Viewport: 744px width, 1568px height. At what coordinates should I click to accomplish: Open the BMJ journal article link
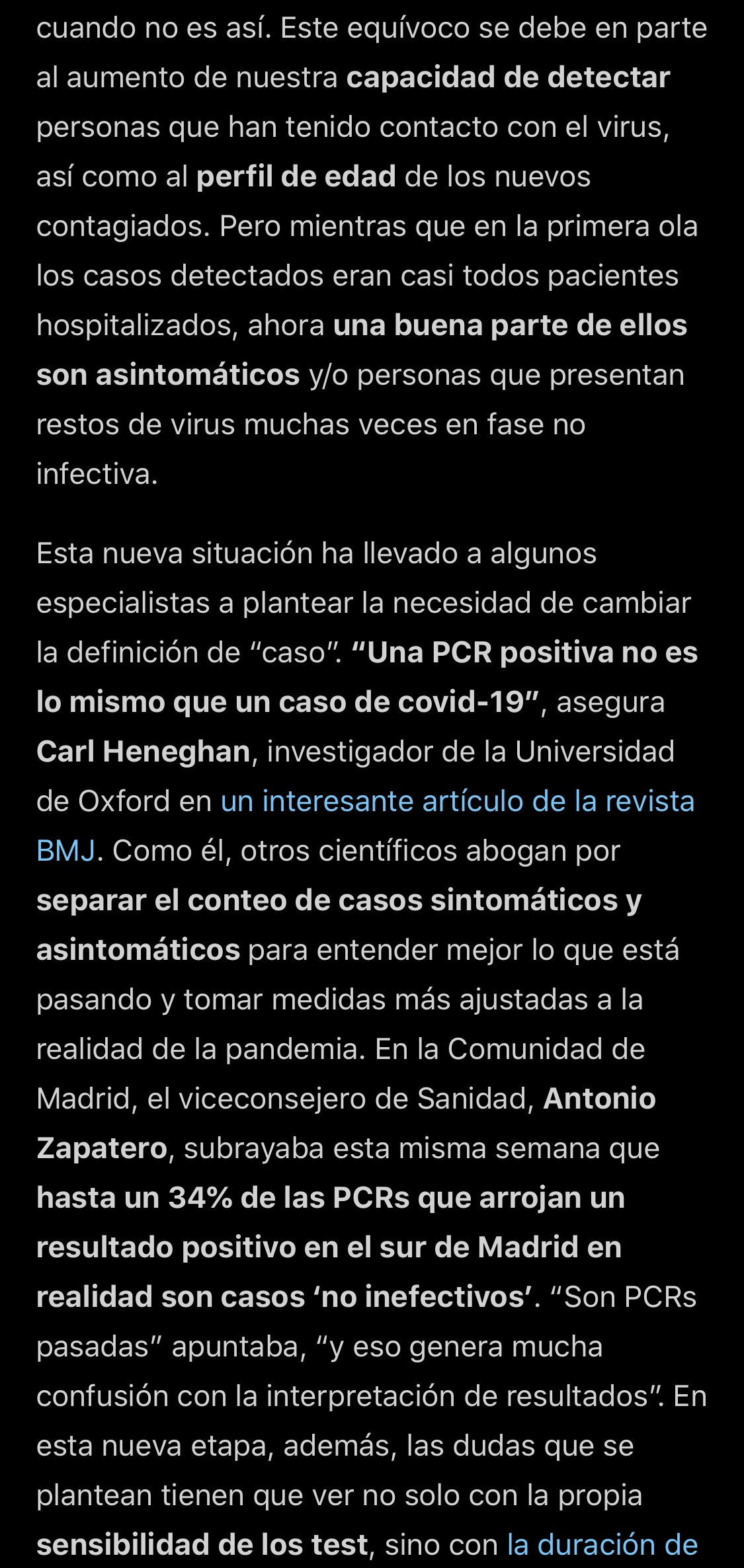(x=457, y=801)
